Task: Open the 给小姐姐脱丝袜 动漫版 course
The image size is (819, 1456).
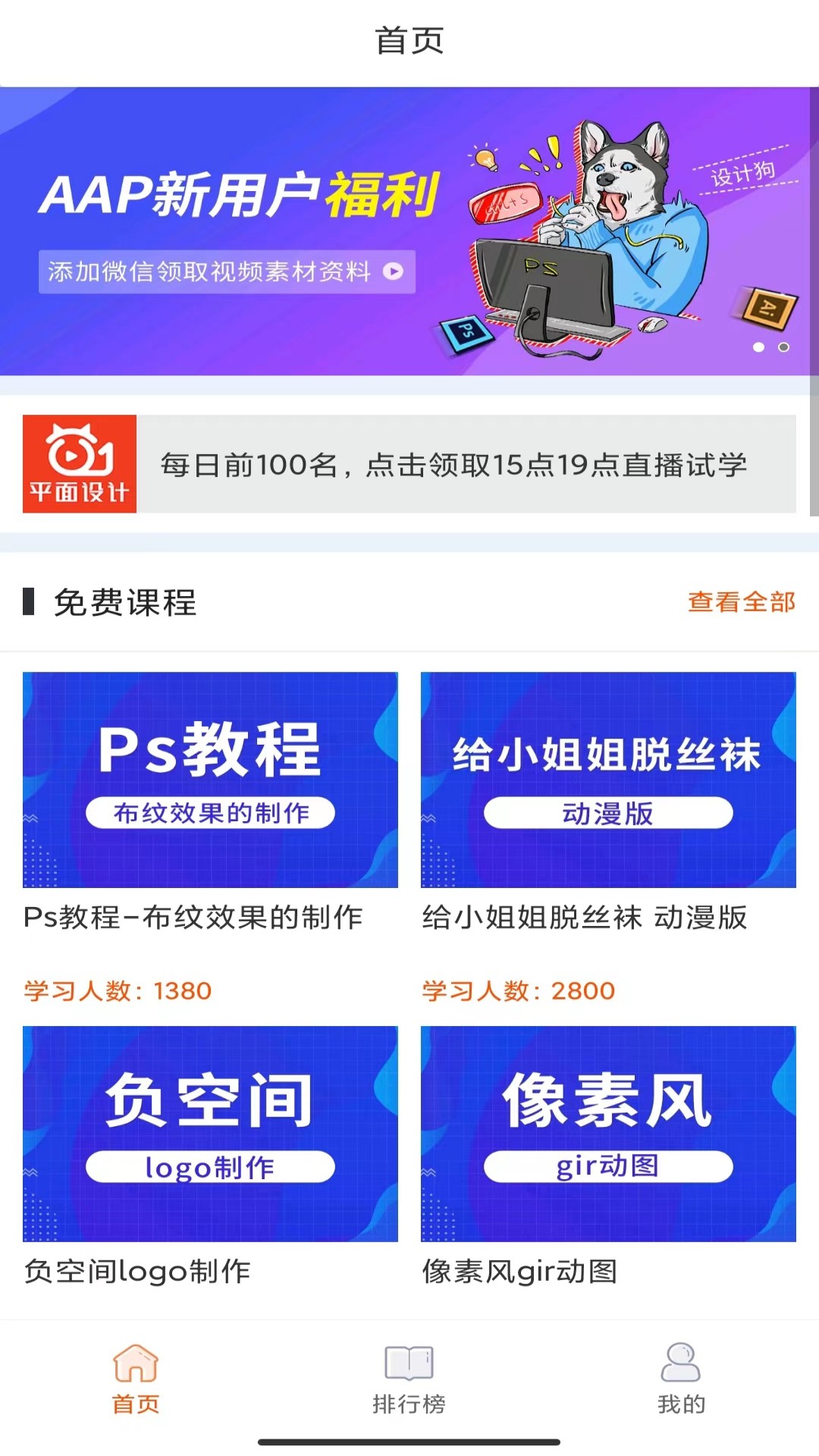Action: [x=608, y=780]
